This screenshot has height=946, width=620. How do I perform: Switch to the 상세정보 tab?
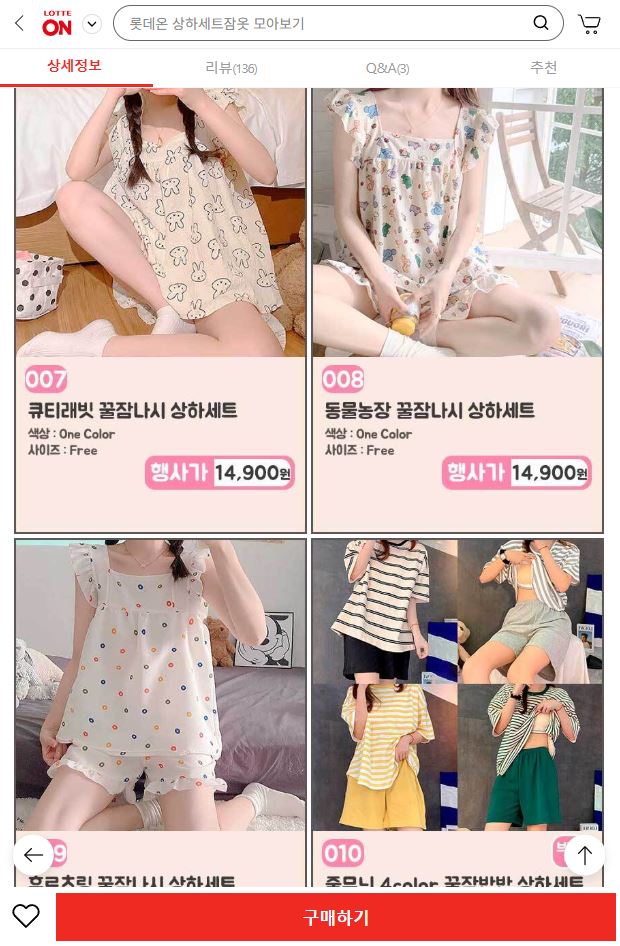tap(75, 67)
